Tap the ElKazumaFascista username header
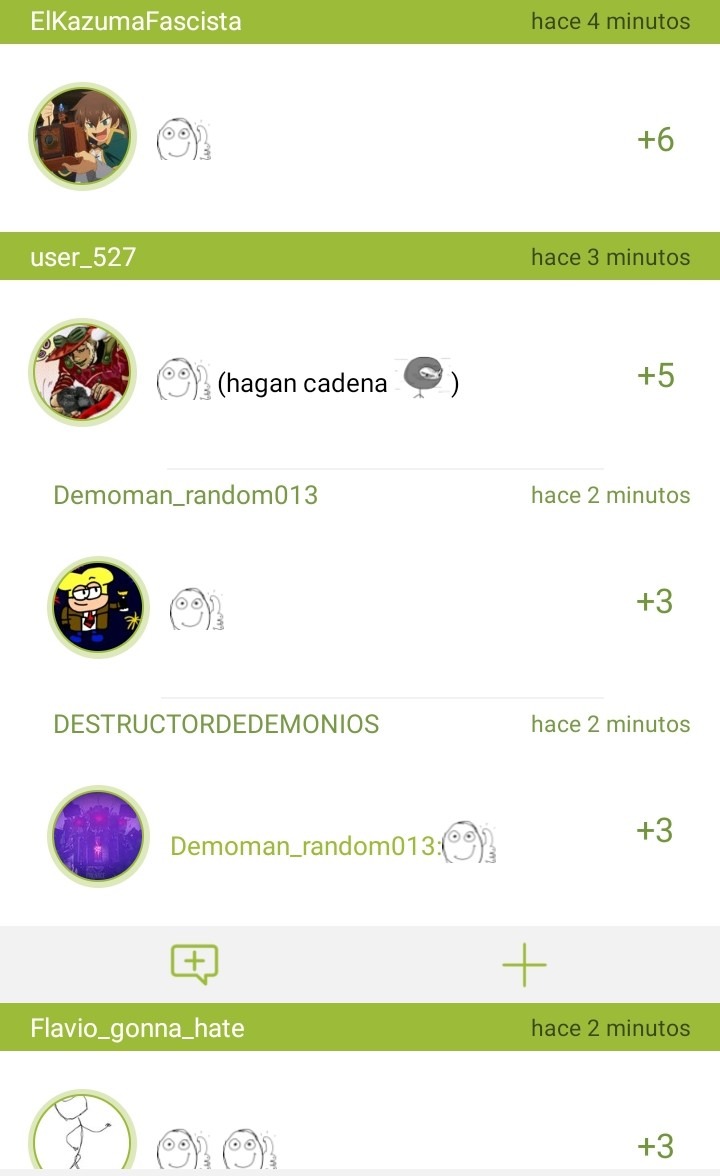Screen dimensions: 720x1176 (x=136, y=21)
